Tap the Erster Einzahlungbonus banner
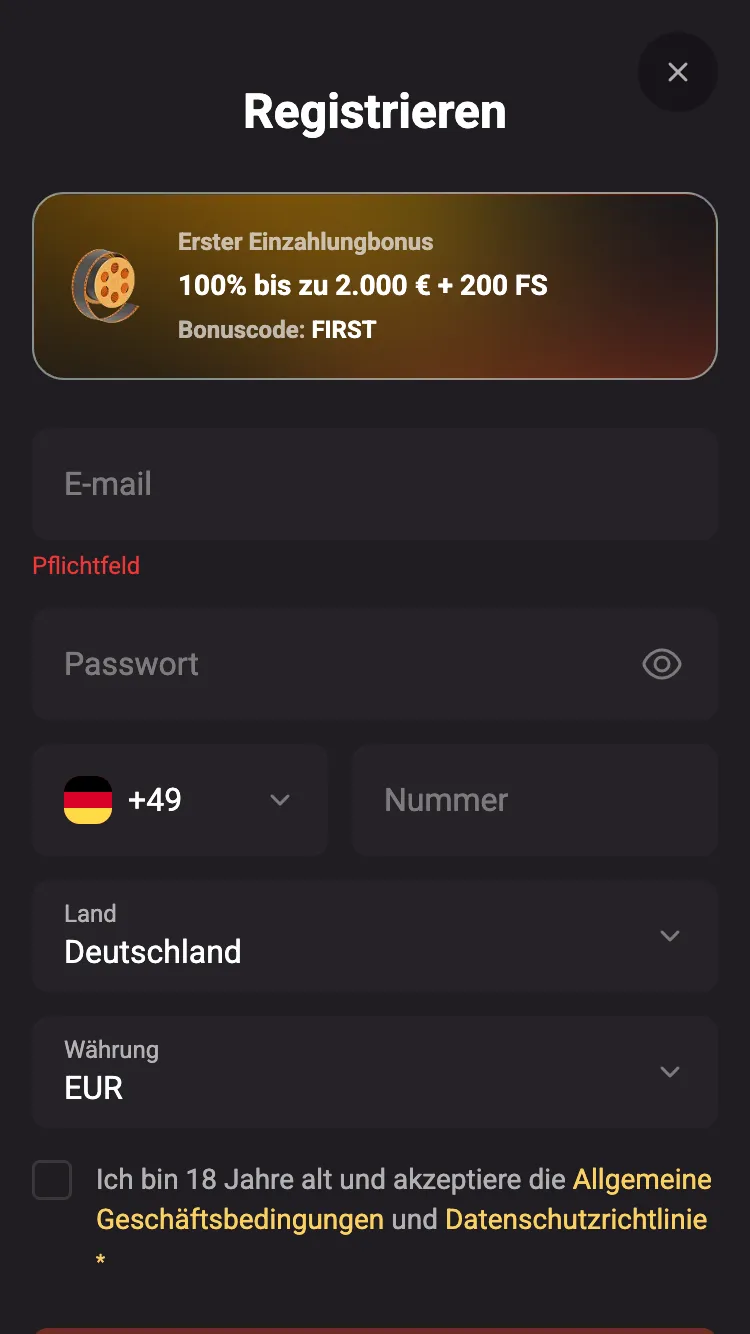 375,286
